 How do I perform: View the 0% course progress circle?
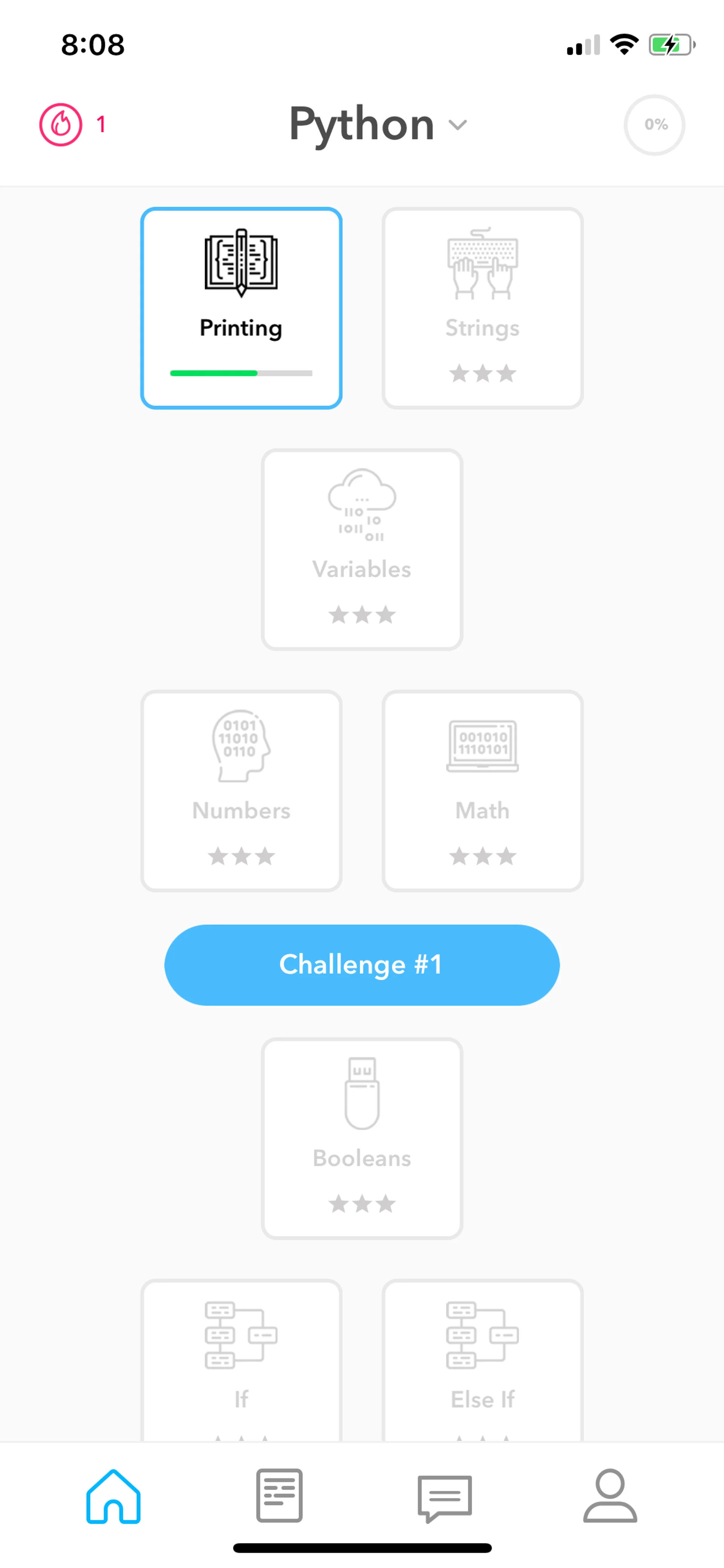coord(655,125)
